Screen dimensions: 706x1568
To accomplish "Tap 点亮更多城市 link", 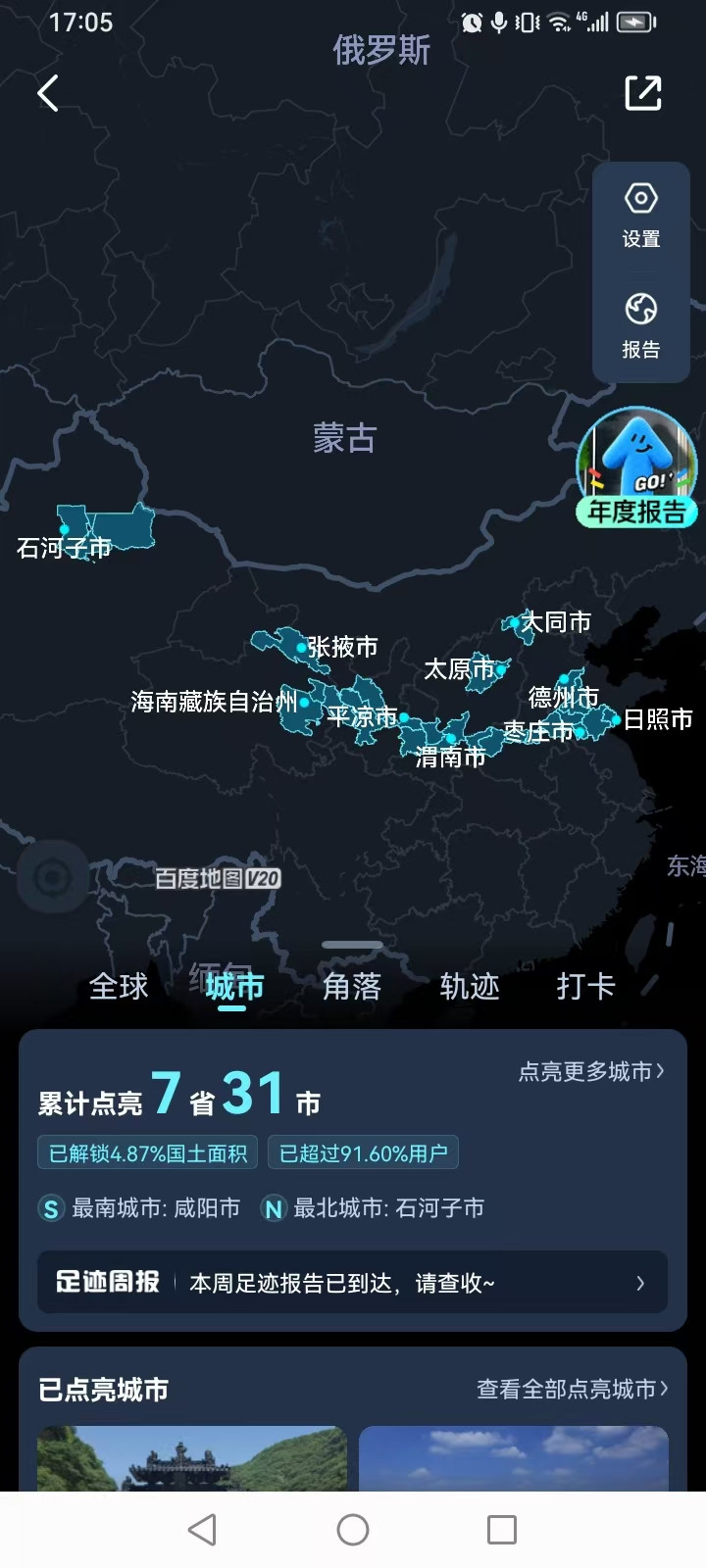I will pos(590,1071).
